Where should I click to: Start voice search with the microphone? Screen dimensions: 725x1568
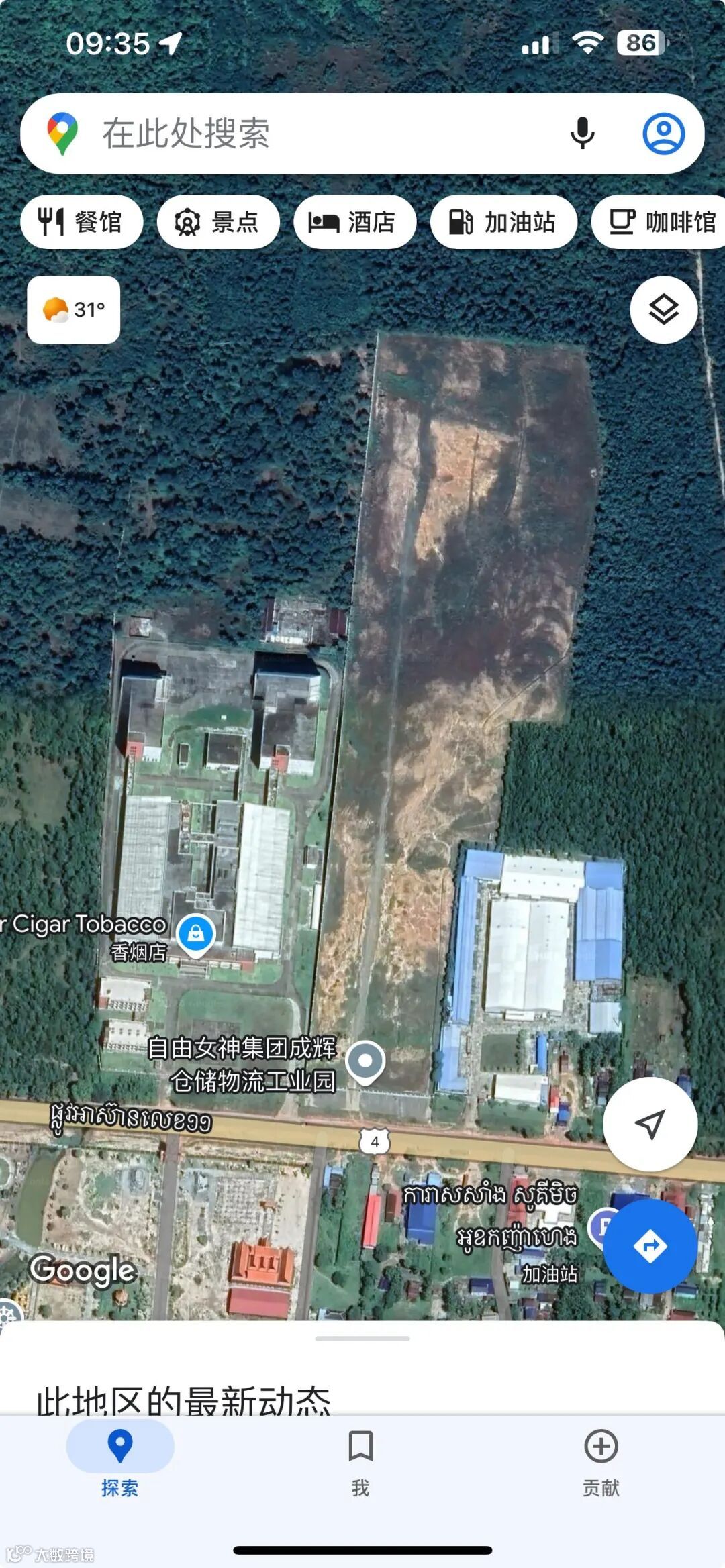point(582,134)
